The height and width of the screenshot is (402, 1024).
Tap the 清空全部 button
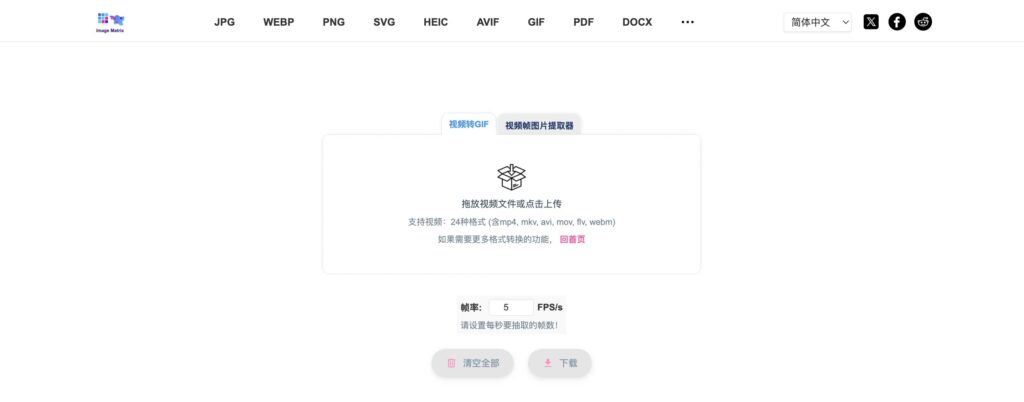click(x=472, y=363)
